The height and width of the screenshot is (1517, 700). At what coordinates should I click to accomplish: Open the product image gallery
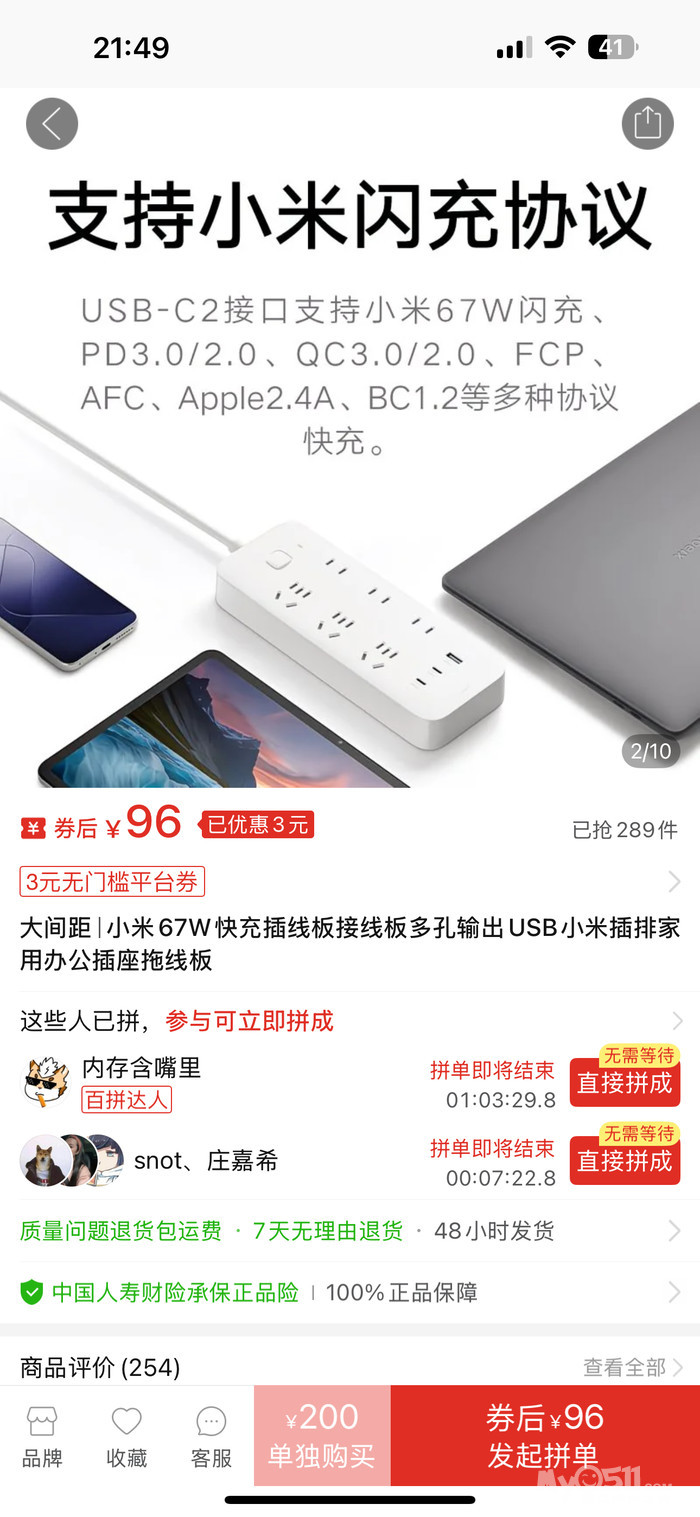[350, 500]
